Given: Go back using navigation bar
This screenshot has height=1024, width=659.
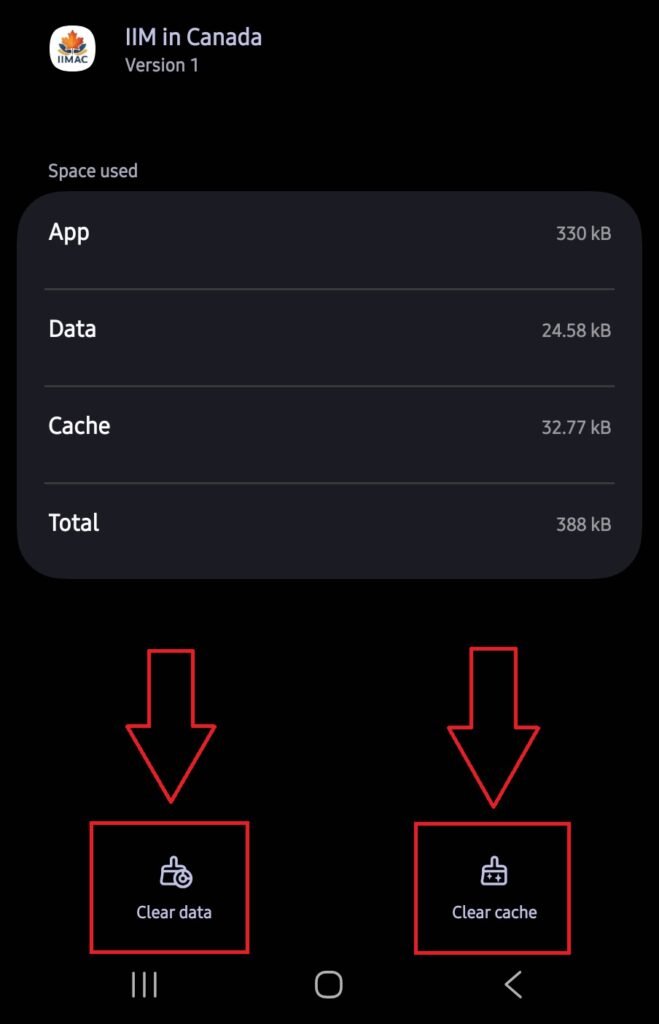Looking at the screenshot, I should coord(513,985).
